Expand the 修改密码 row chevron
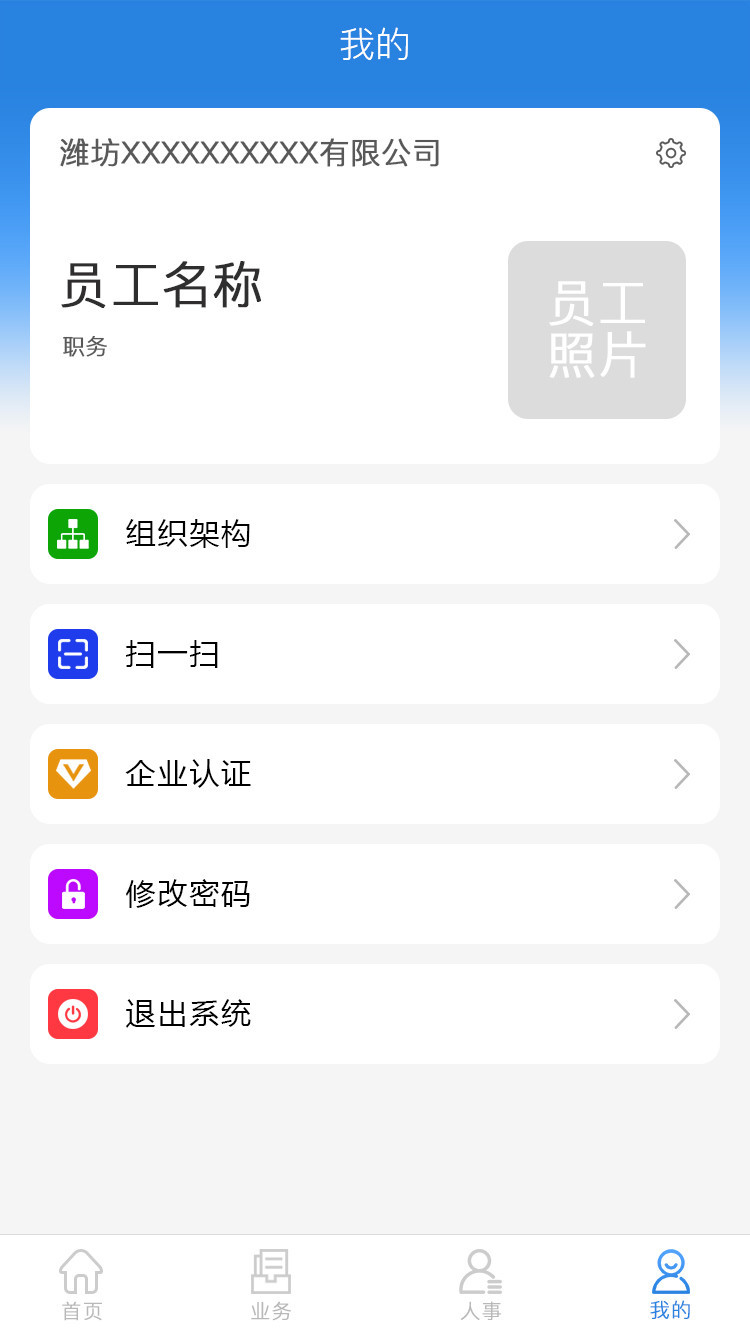Screen dimensions: 750x1334 (x=681, y=894)
